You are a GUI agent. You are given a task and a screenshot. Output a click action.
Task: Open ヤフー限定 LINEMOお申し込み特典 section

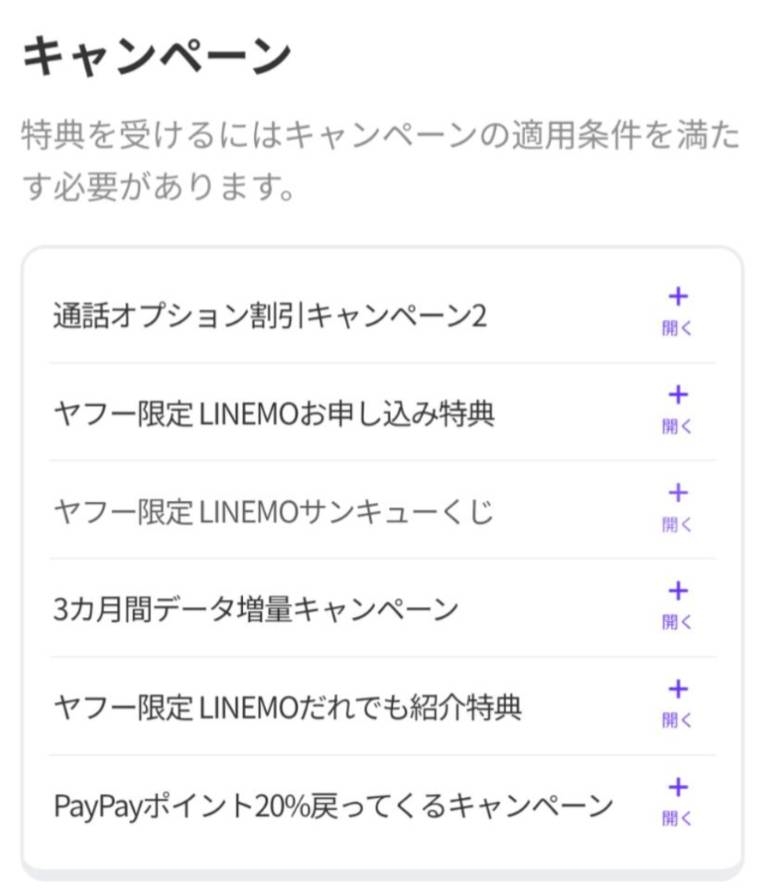677,409
